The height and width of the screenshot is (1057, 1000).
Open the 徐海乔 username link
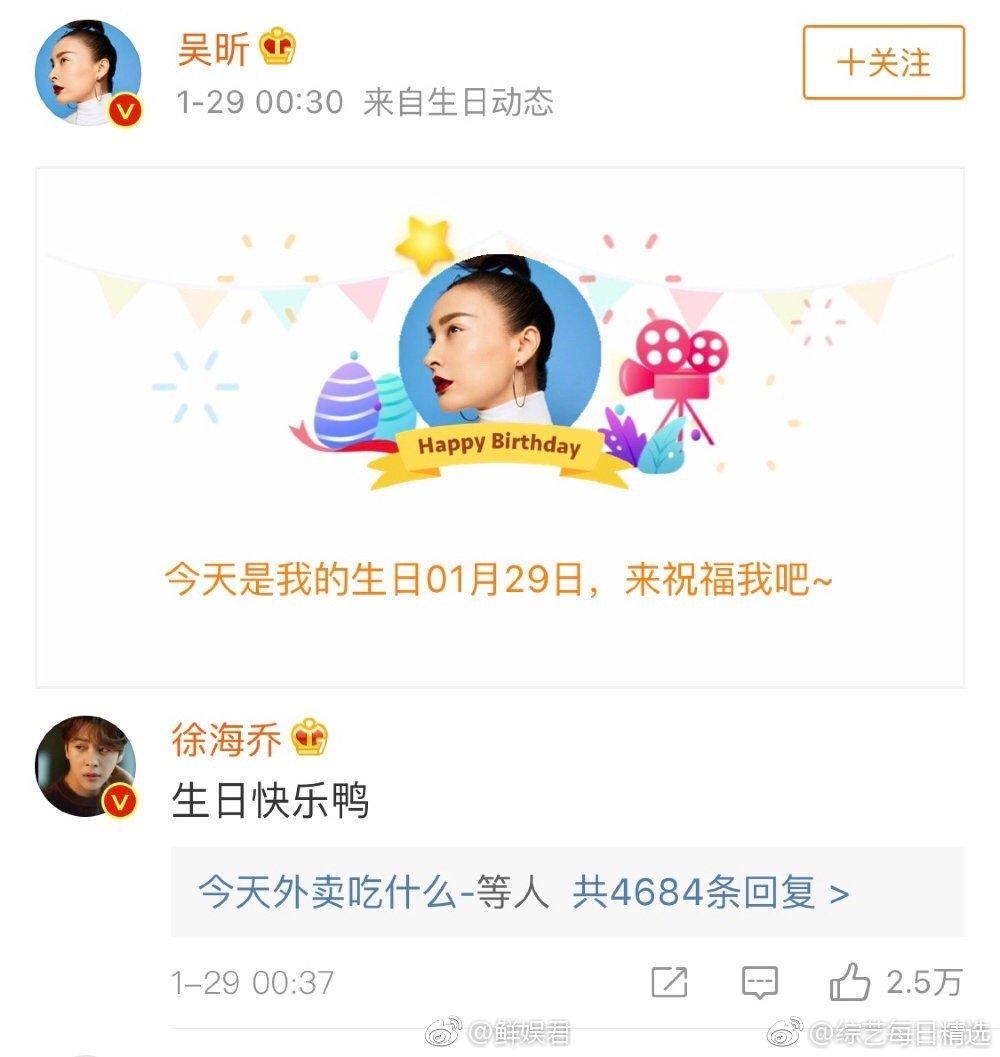click(x=229, y=740)
